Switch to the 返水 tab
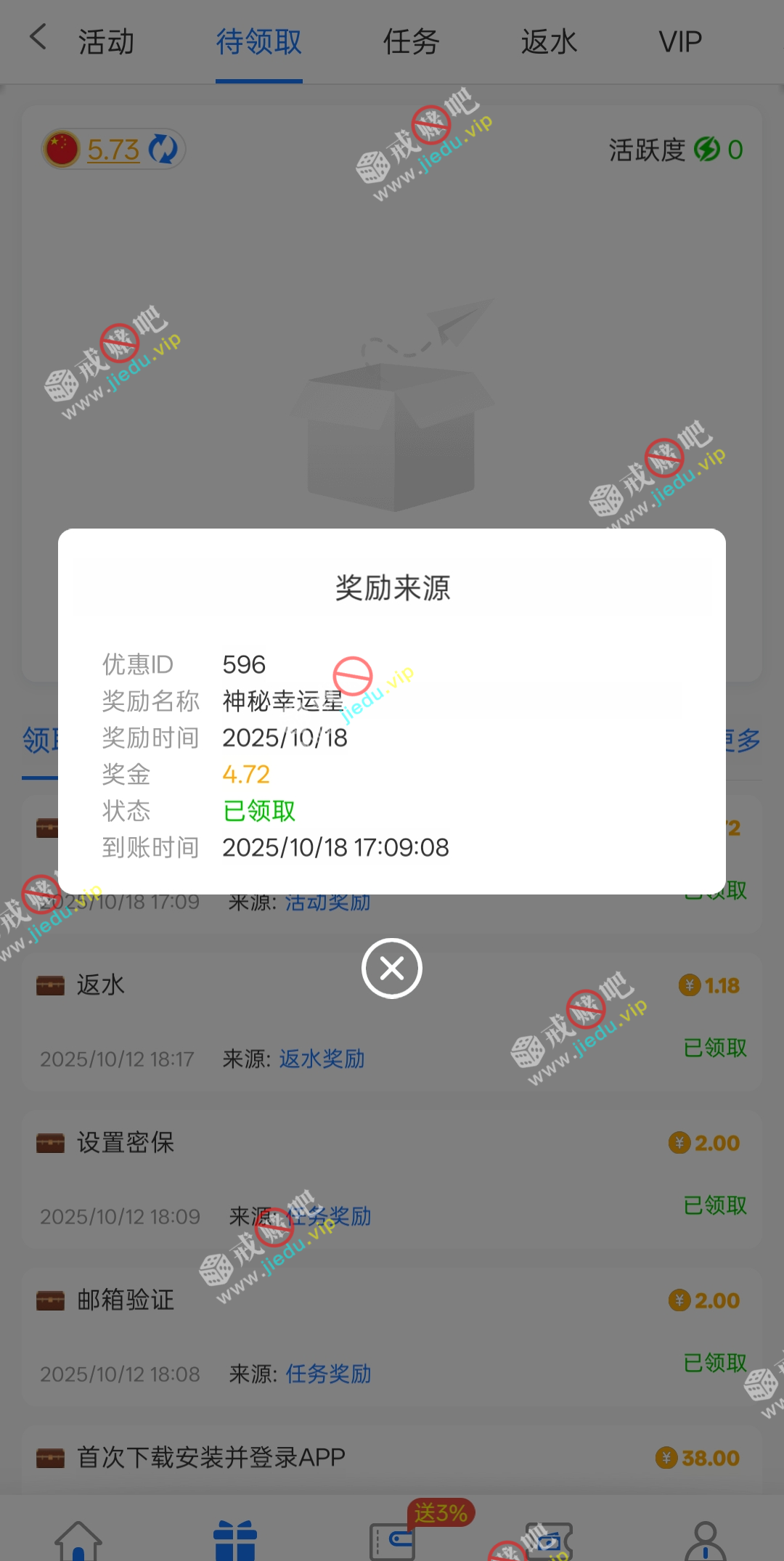This screenshot has width=784, height=1561. coord(549,42)
